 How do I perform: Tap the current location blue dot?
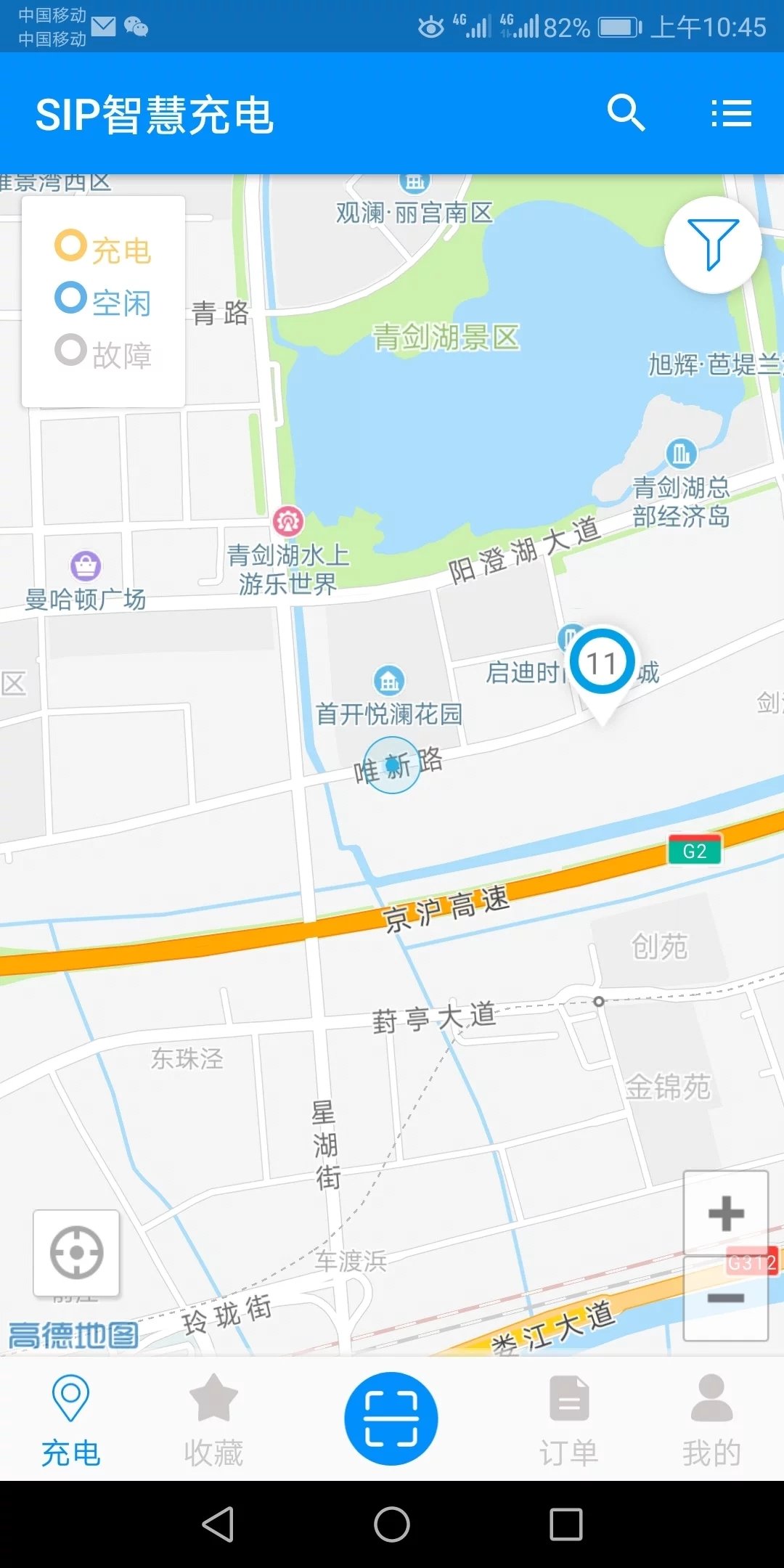(x=393, y=764)
